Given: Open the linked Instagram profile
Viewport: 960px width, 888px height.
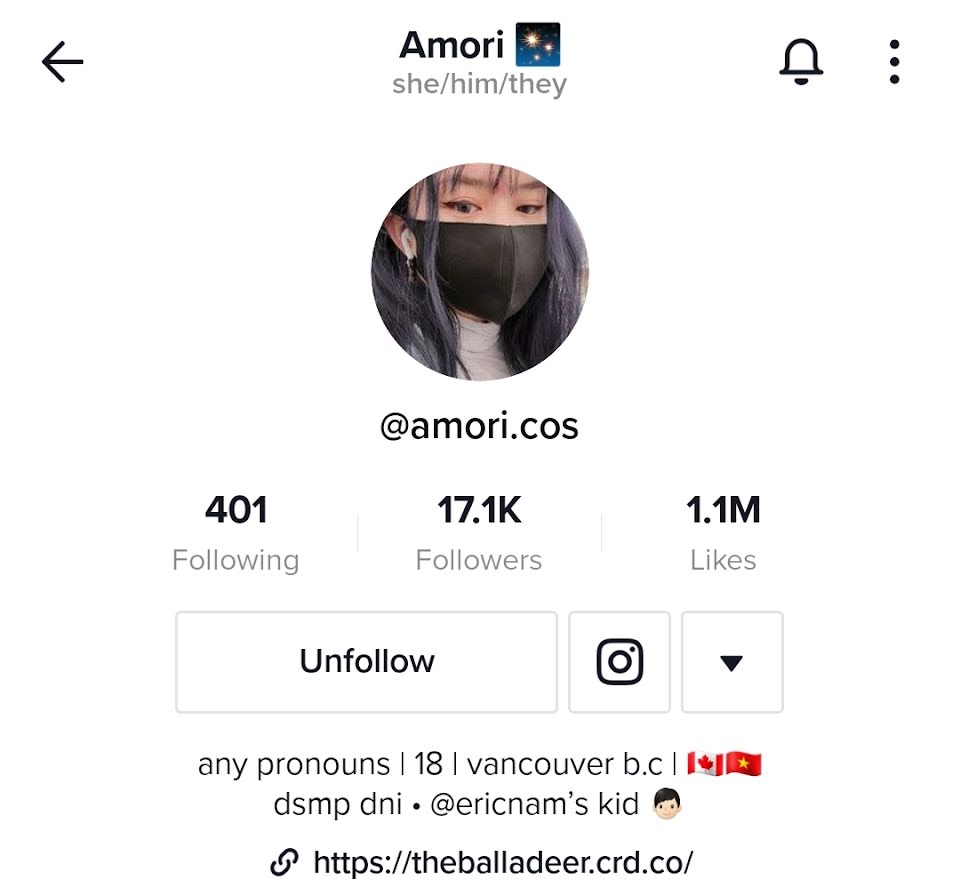Looking at the screenshot, I should [619, 662].
